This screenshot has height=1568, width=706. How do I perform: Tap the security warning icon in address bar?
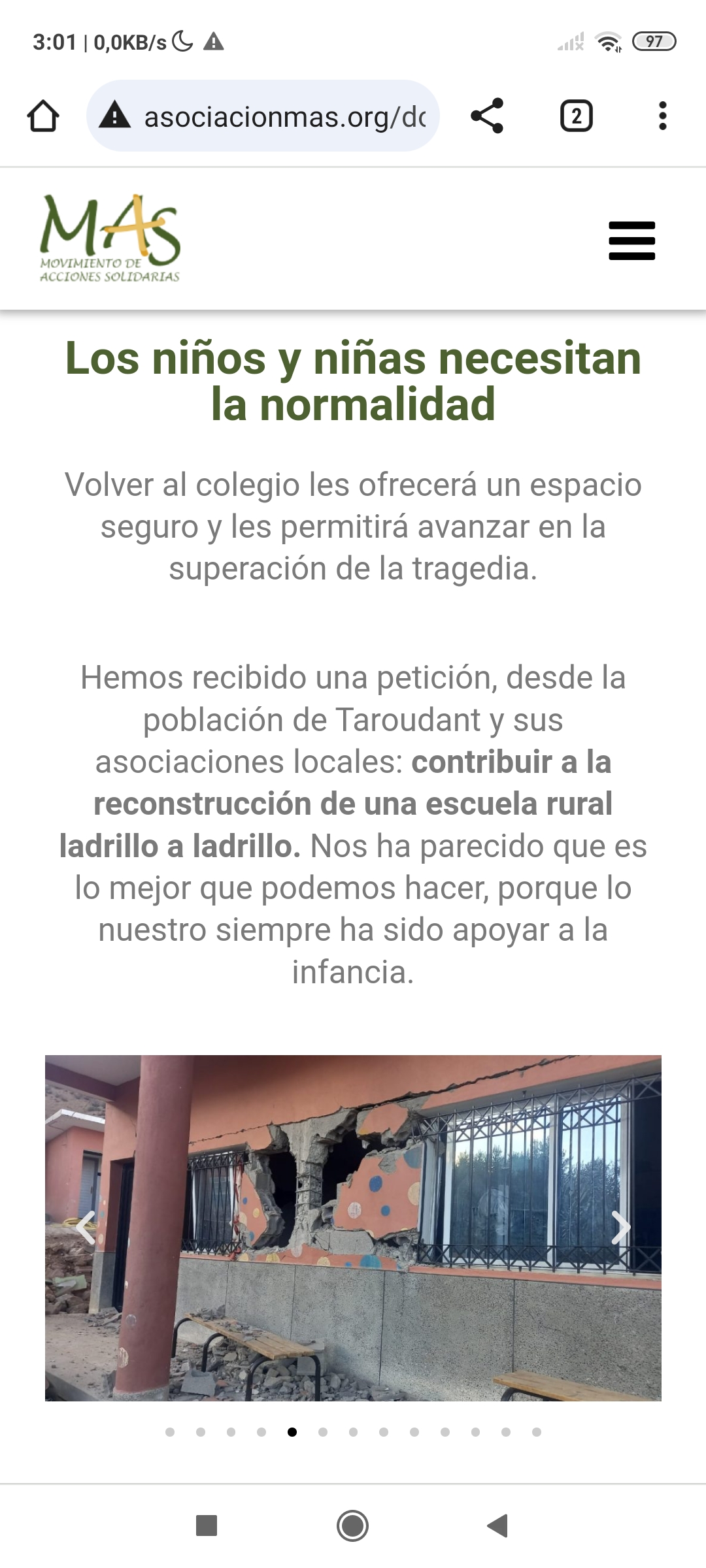click(x=115, y=116)
